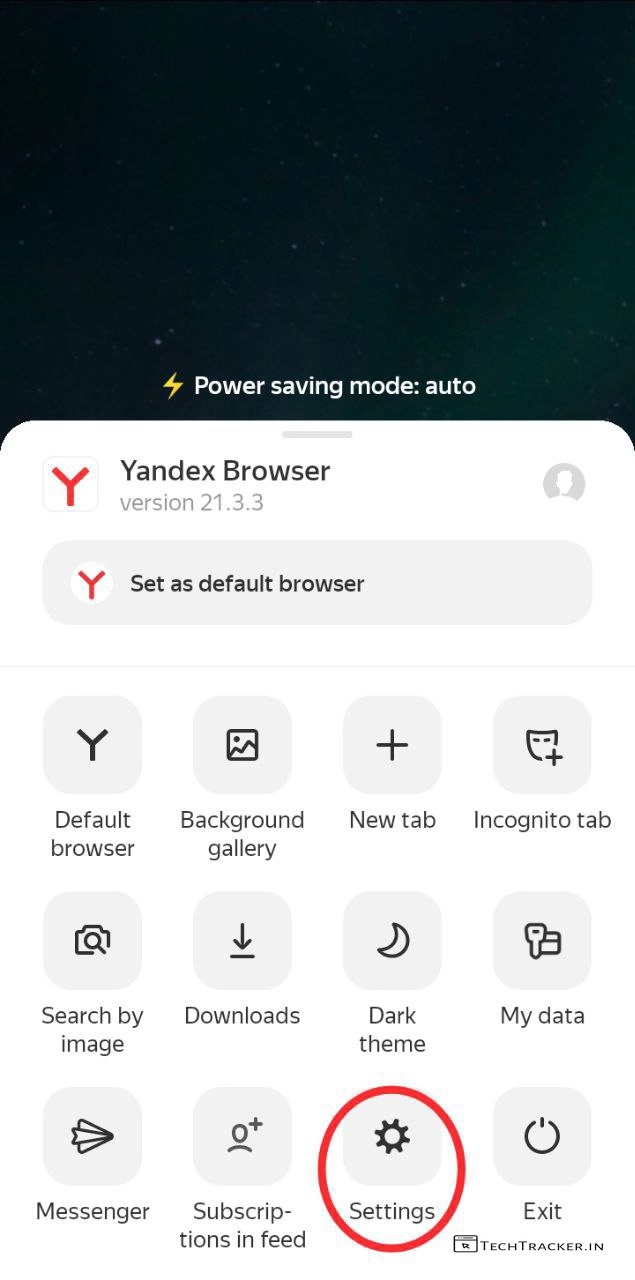The width and height of the screenshot is (635, 1280).
Task: Launch Messenger
Action: [92, 1137]
